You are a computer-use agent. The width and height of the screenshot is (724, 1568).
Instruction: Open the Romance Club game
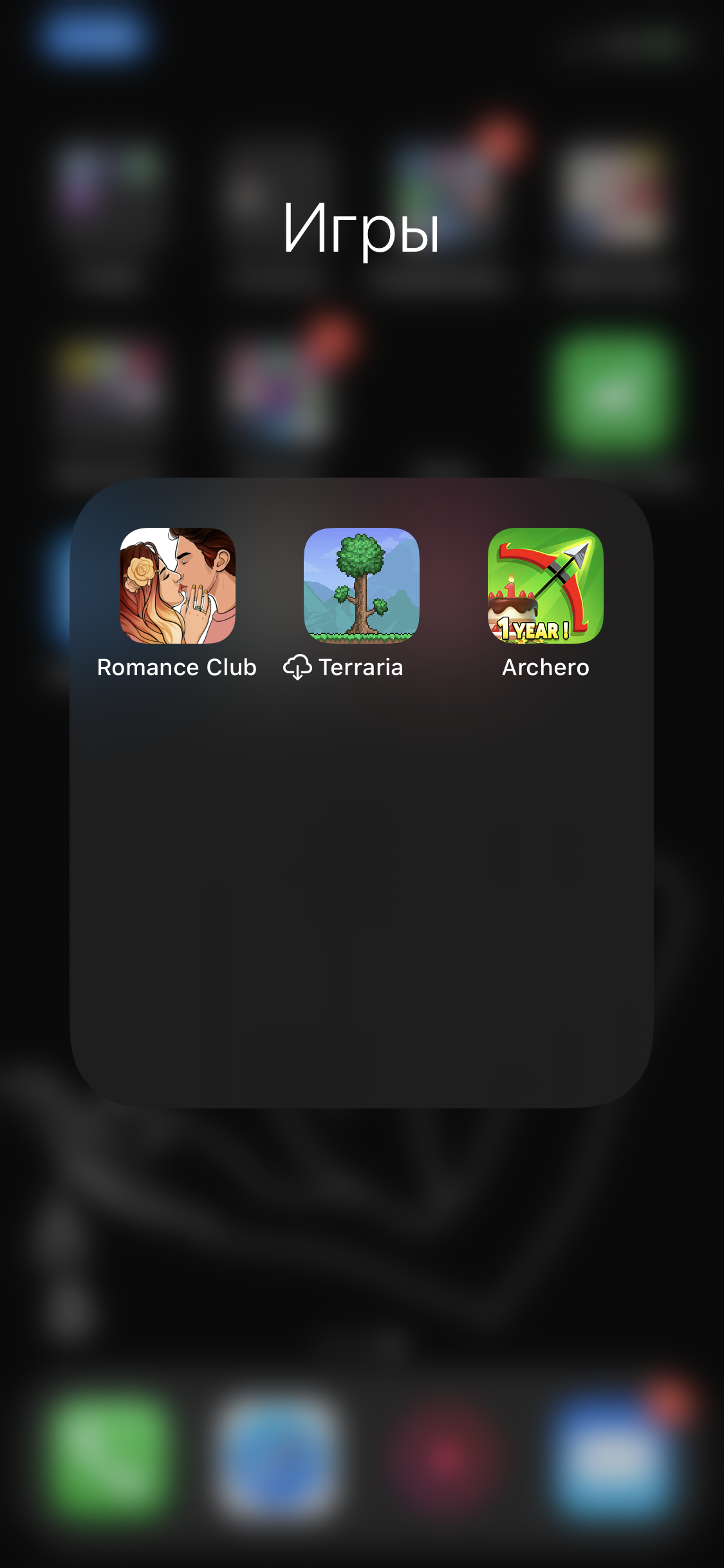pyautogui.click(x=177, y=585)
